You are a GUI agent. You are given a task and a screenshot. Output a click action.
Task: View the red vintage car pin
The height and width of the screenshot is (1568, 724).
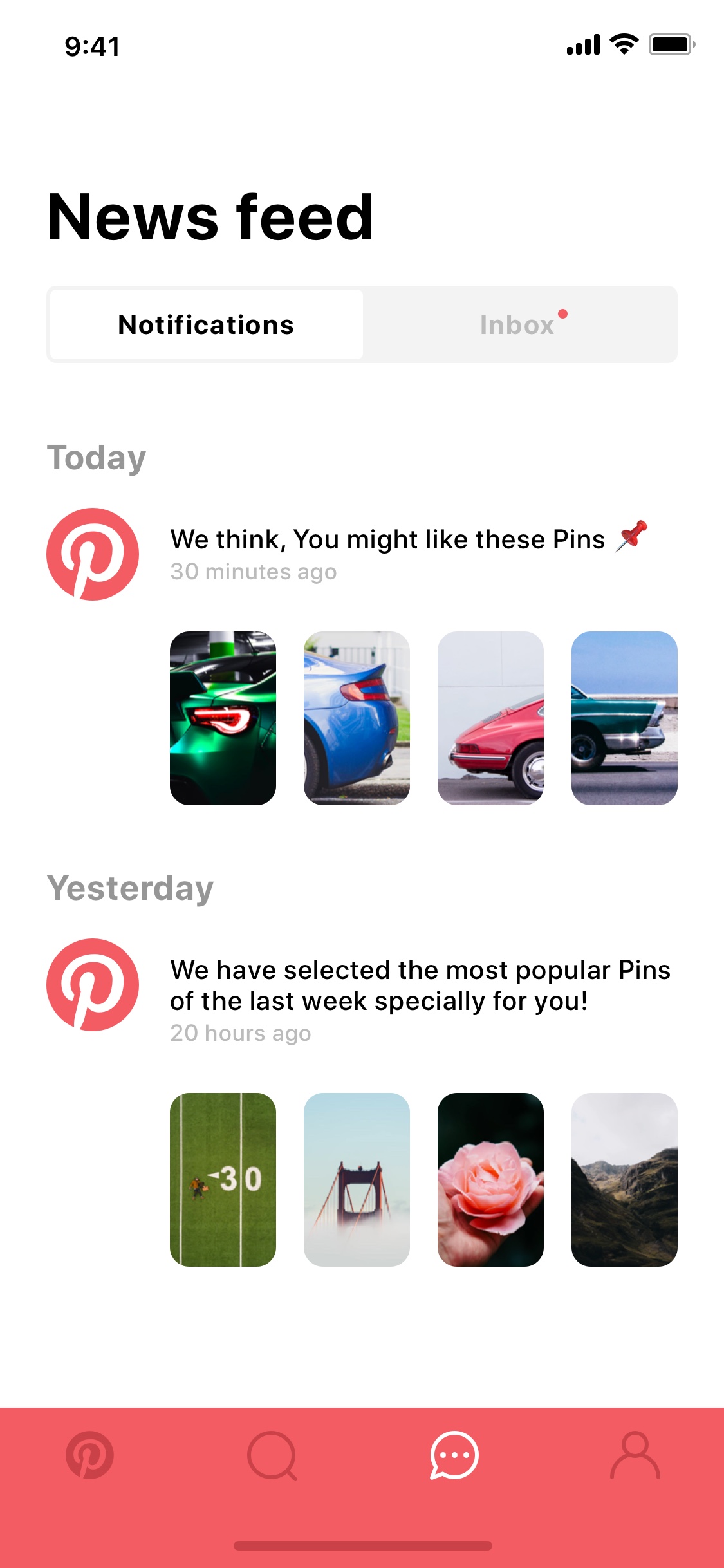tap(490, 718)
